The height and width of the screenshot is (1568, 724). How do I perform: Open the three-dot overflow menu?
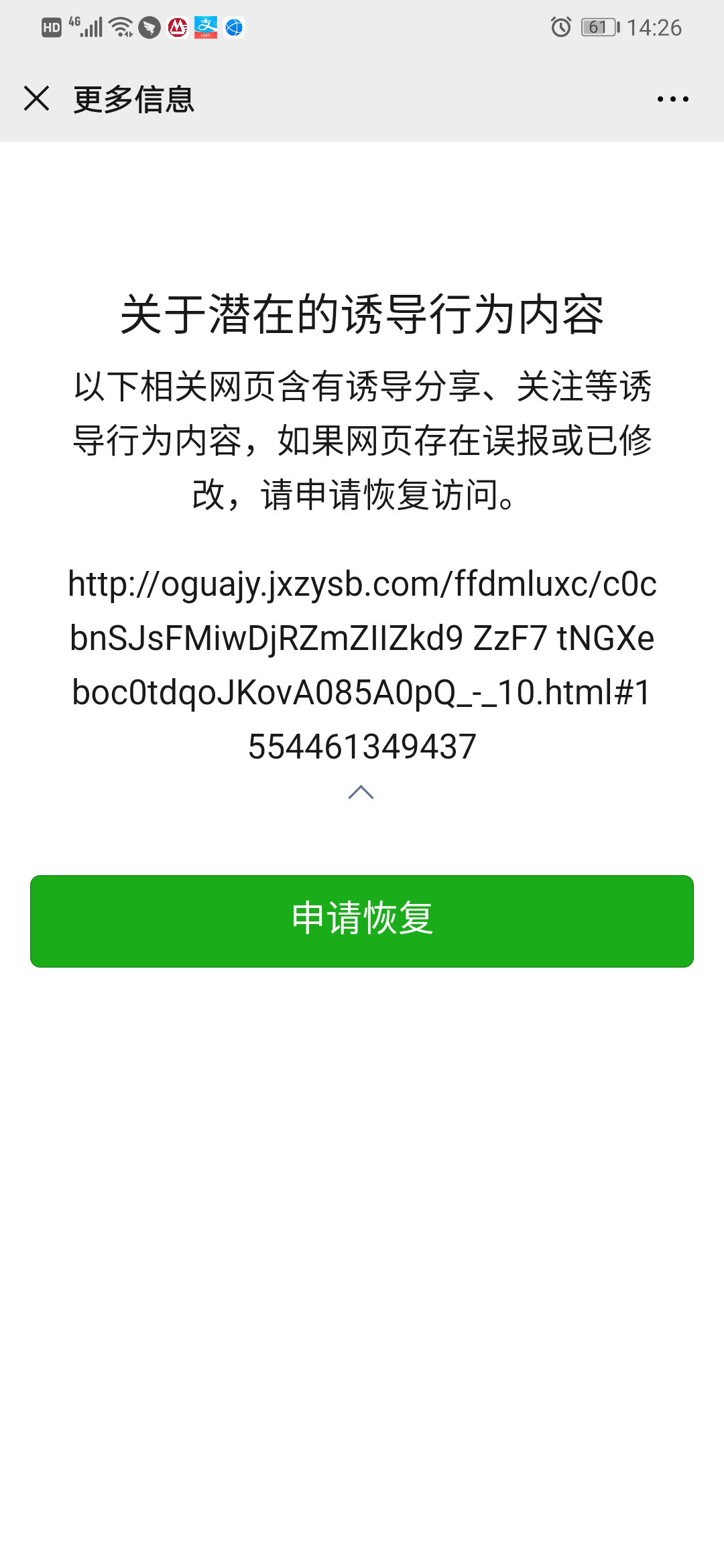(x=672, y=99)
